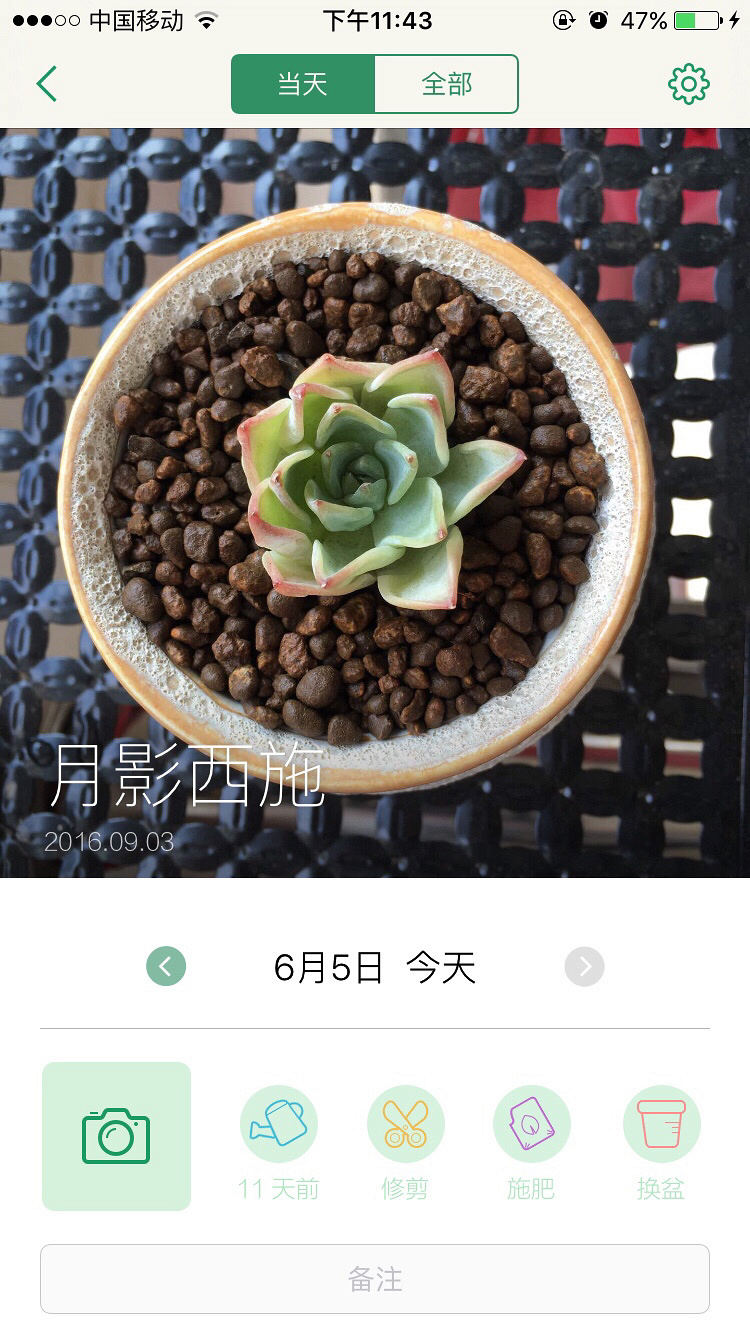Record a 施肥 fertilizing entry
The image size is (750, 1334).
pos(531,1124)
